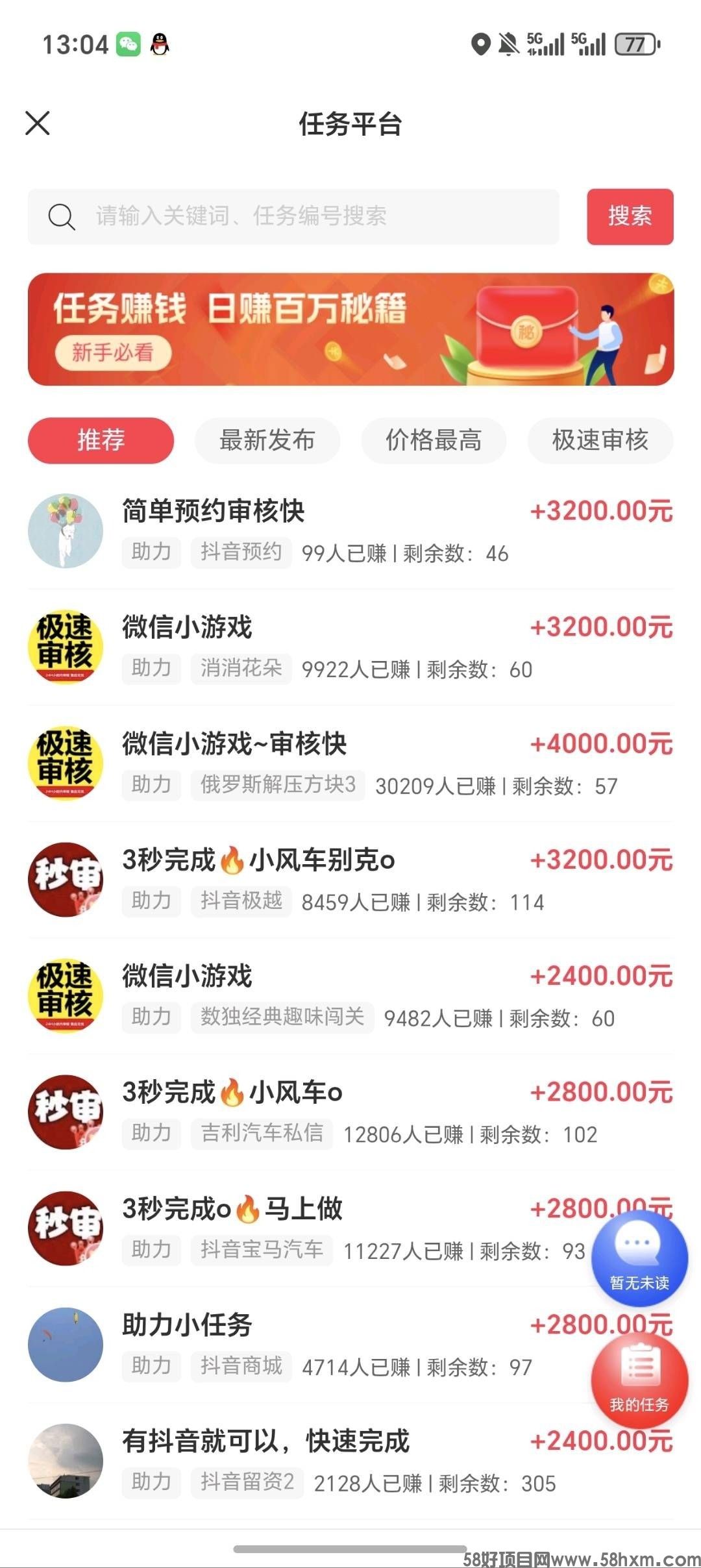Open the 简单预约审核快 task
This screenshot has width=701, height=1568.
214,511
